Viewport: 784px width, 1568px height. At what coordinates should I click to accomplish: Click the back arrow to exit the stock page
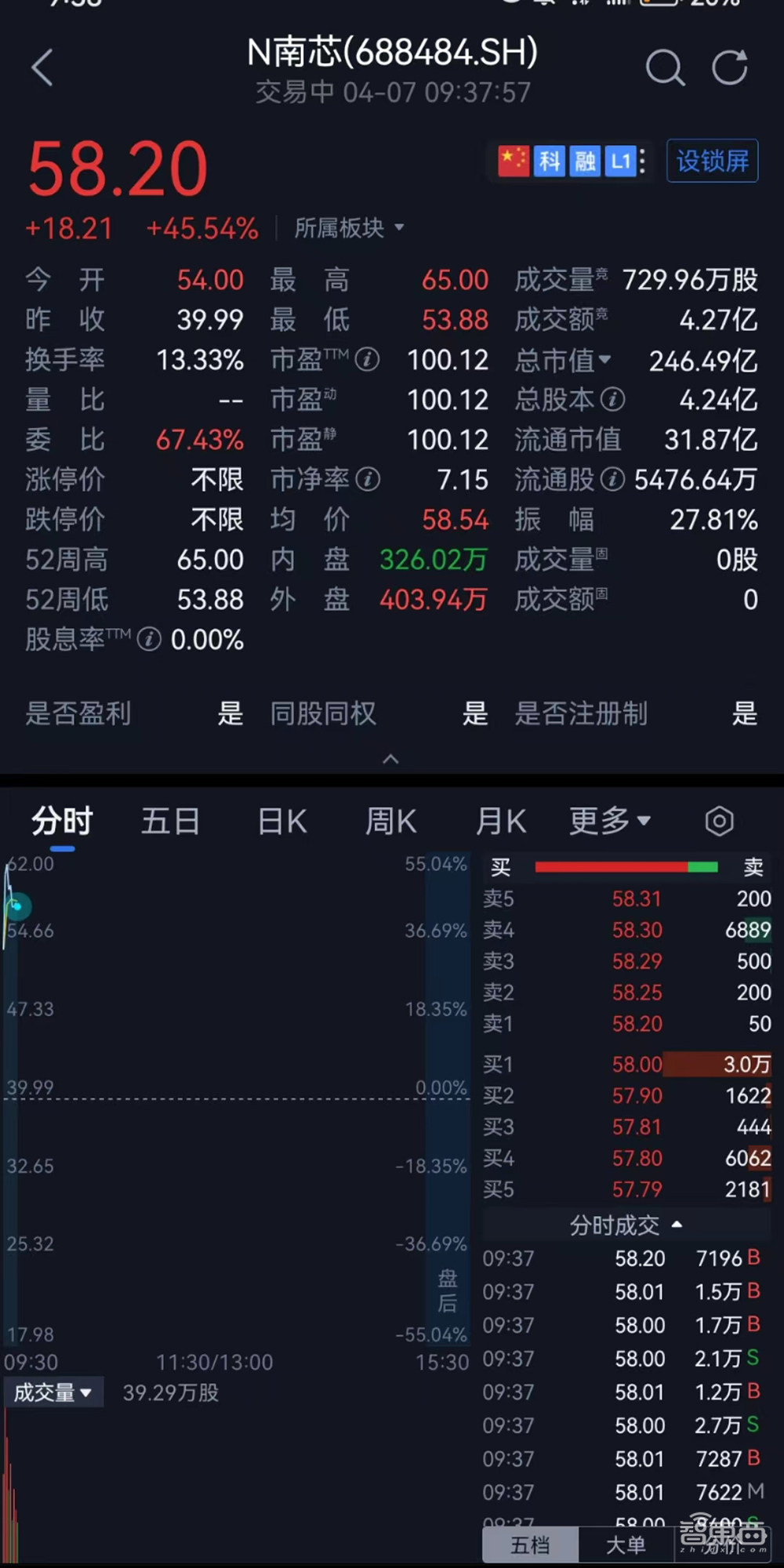coord(43,67)
